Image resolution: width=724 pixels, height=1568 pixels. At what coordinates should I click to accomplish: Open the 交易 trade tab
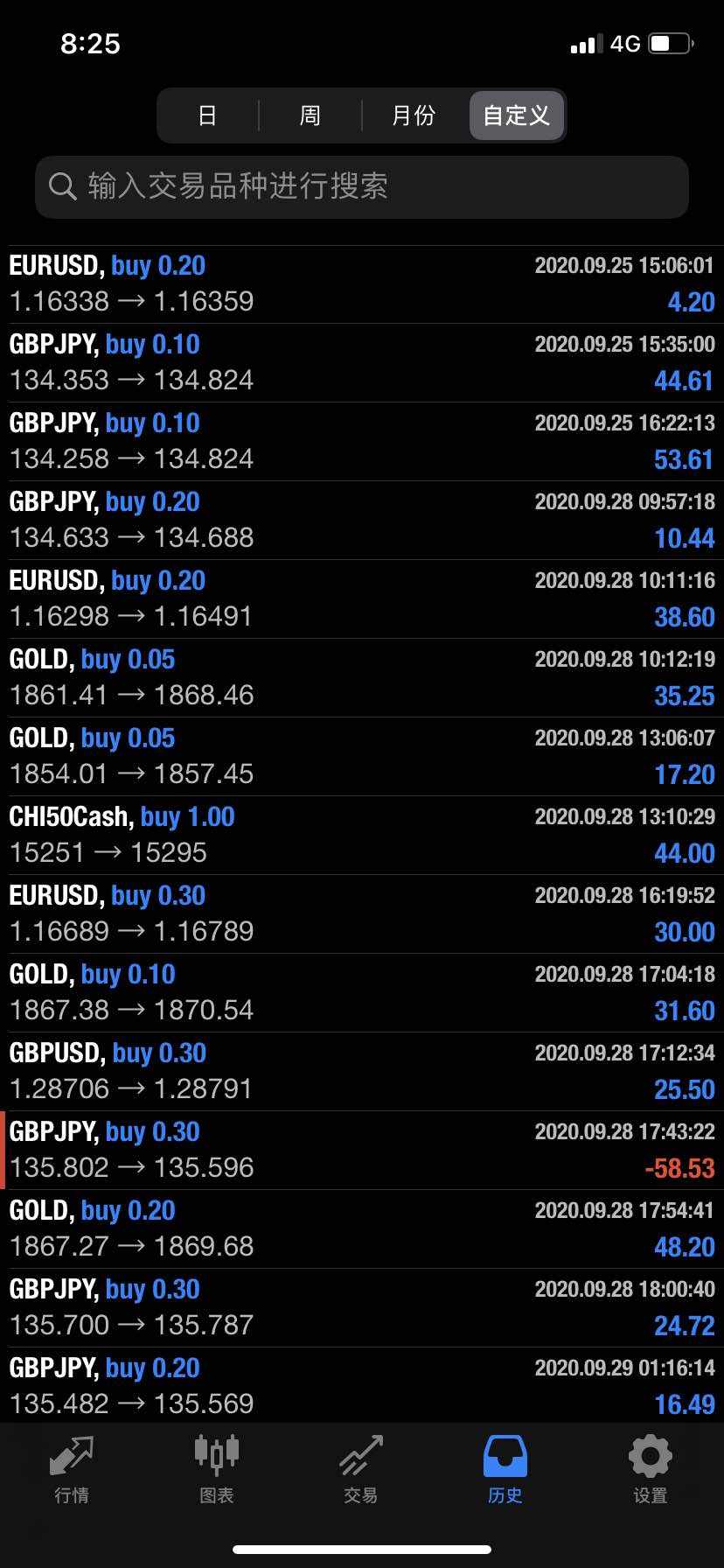click(x=361, y=1471)
